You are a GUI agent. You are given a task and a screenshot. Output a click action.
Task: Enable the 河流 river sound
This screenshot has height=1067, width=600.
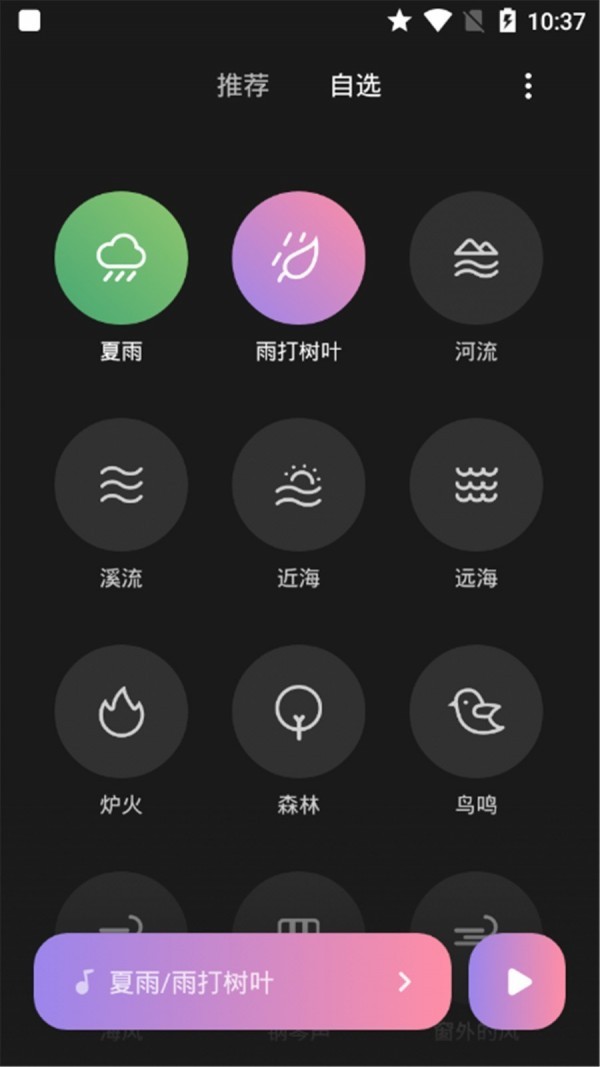[476, 258]
